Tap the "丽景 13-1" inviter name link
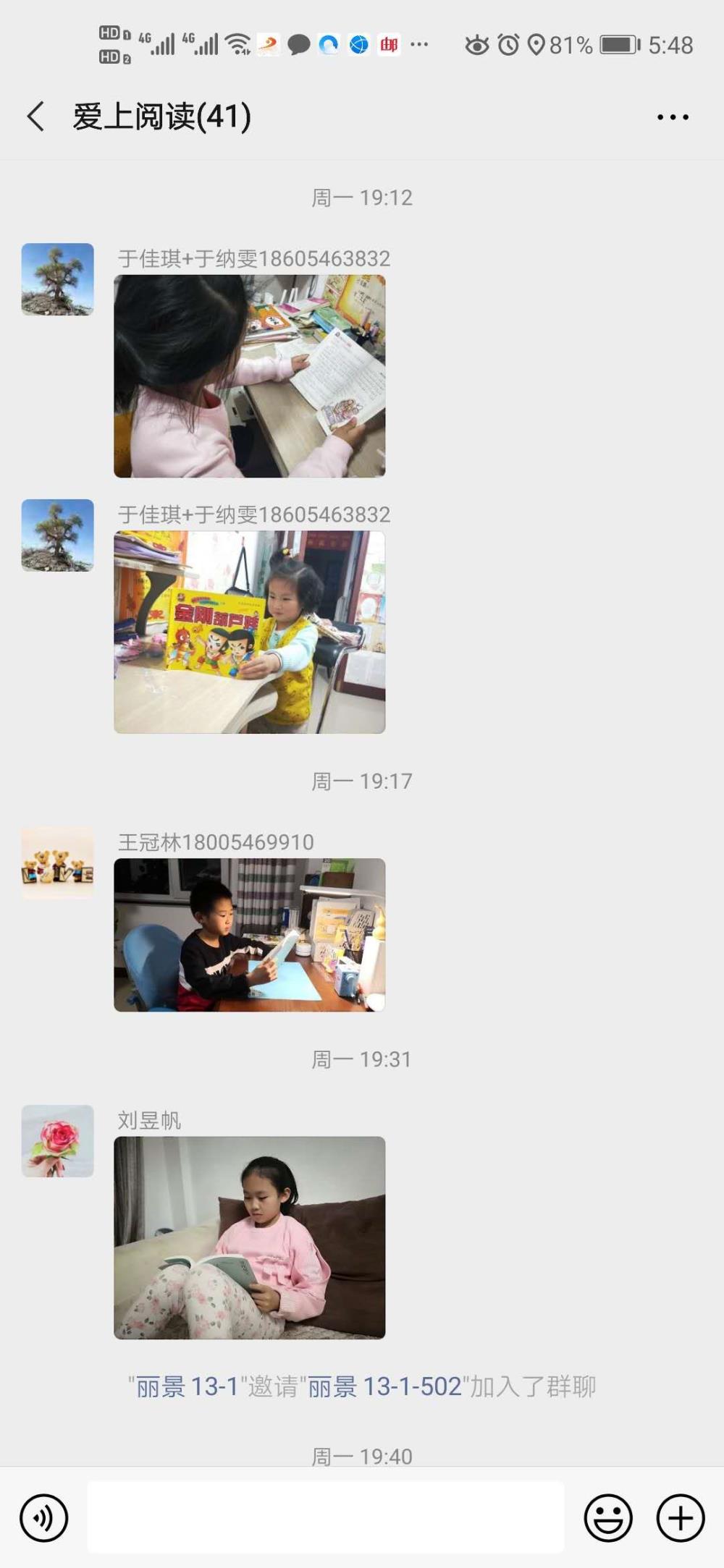724x1568 pixels. (188, 1386)
